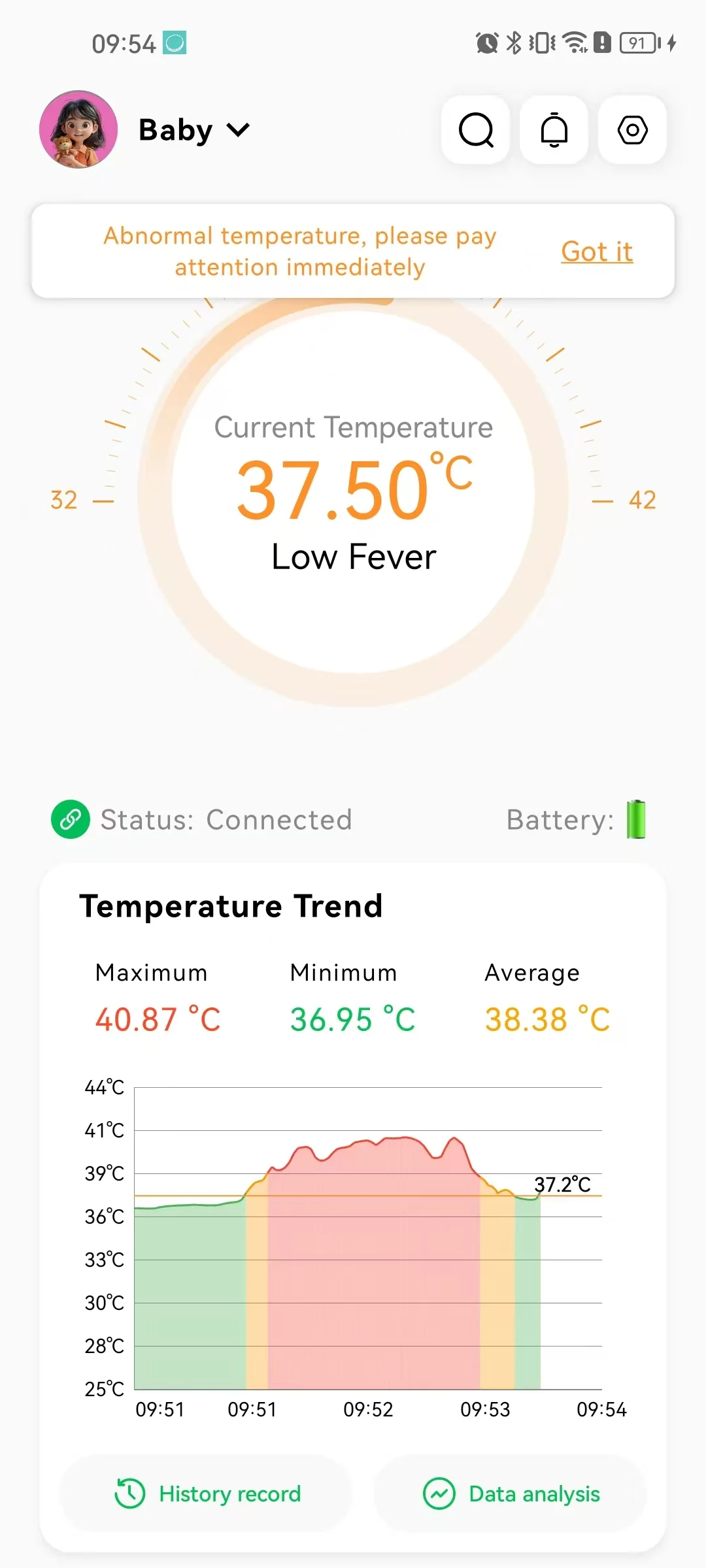Open the search icon
The width and height of the screenshot is (706, 1568).
(x=476, y=130)
